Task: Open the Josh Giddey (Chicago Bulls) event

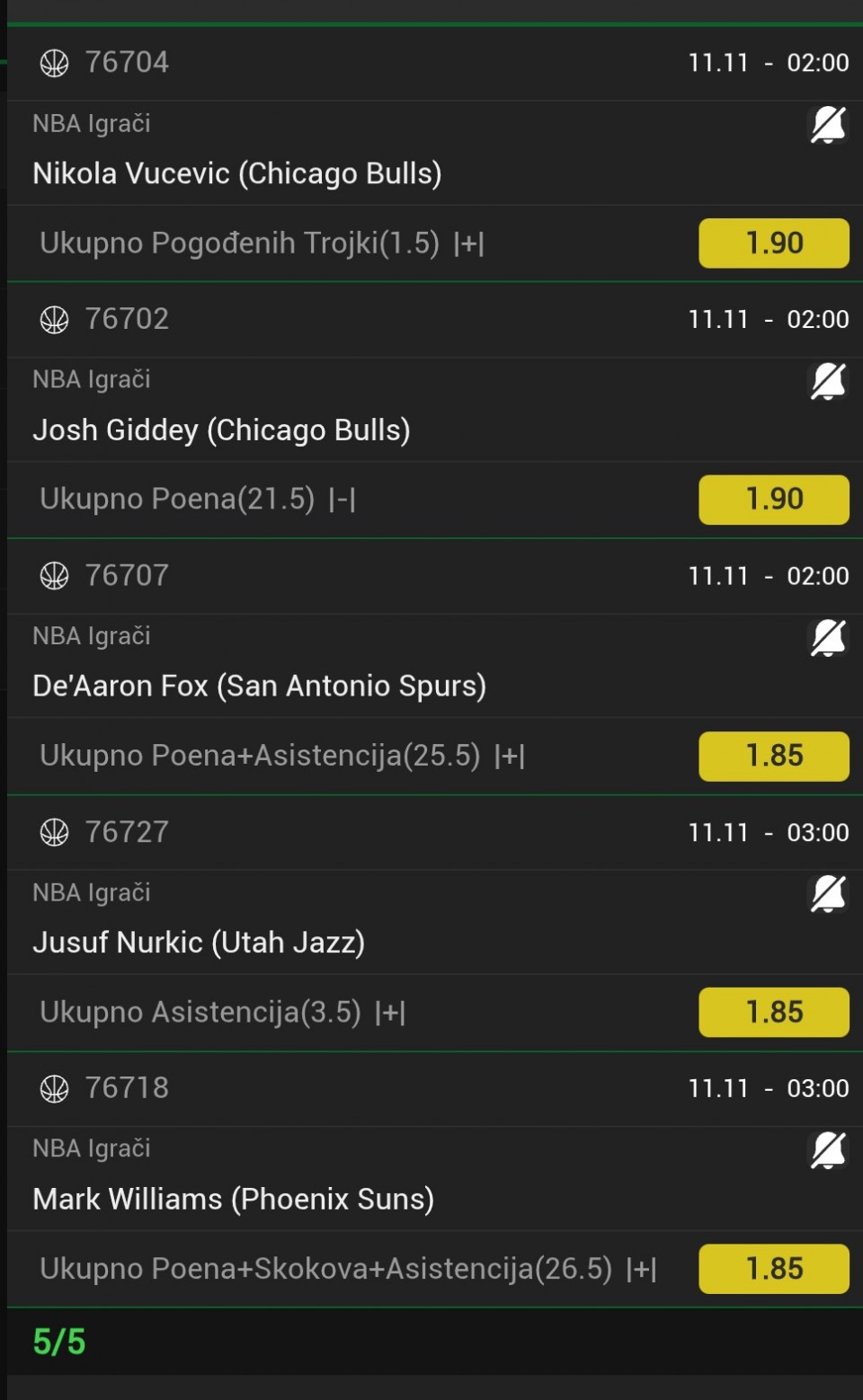Action: point(221,430)
